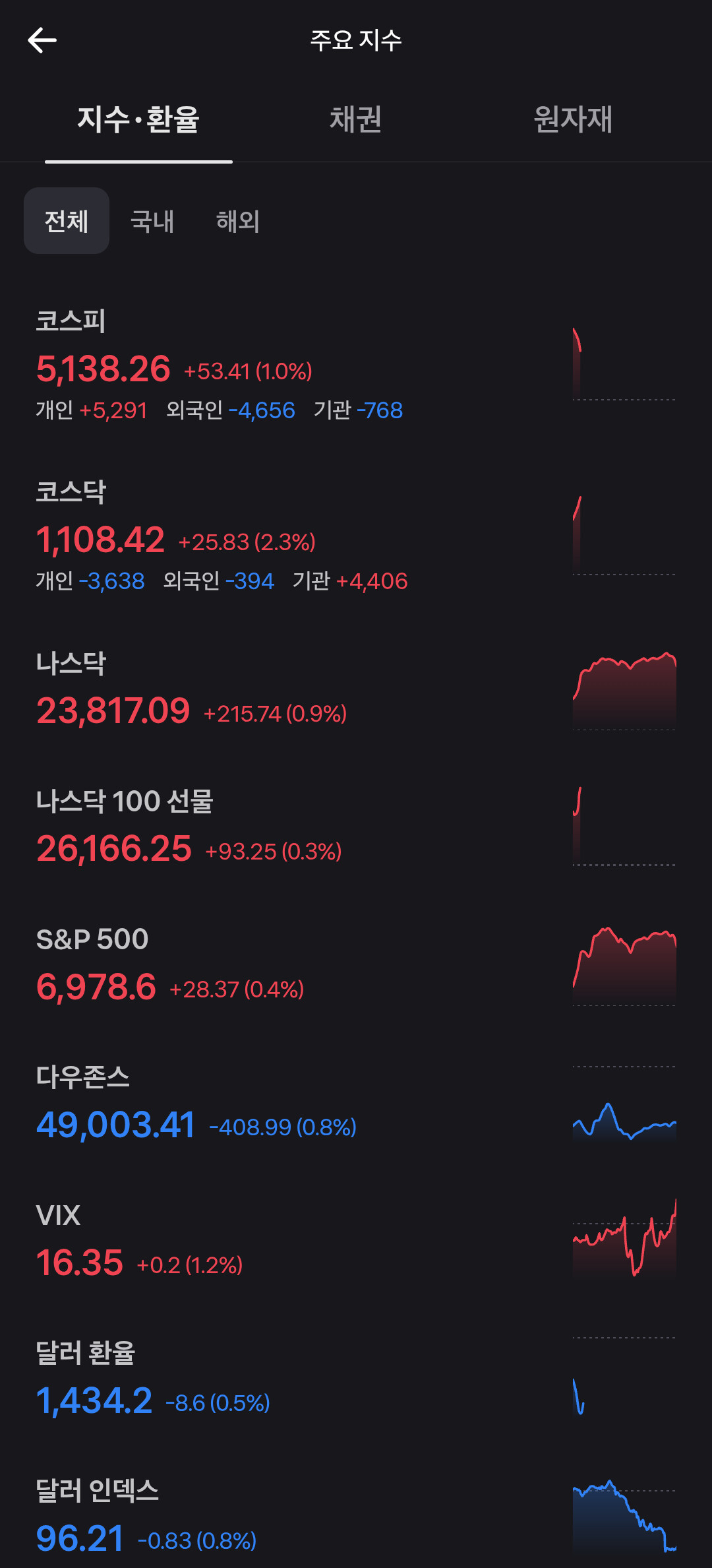Switch to the 원자재 tab
The image size is (712, 1568).
[573, 119]
